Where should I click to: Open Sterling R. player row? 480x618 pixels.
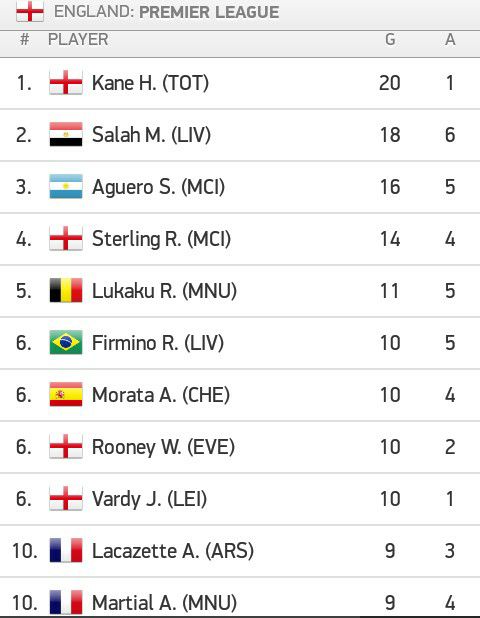click(x=240, y=239)
